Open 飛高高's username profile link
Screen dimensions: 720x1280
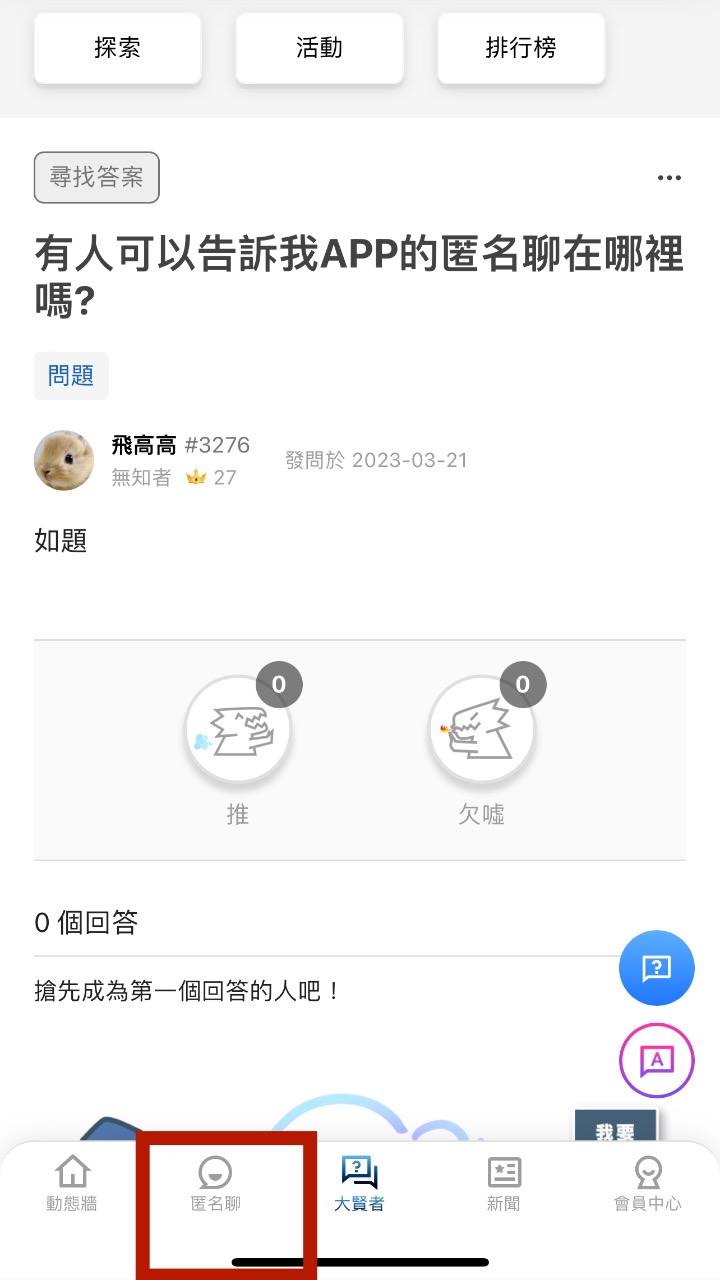pos(142,445)
